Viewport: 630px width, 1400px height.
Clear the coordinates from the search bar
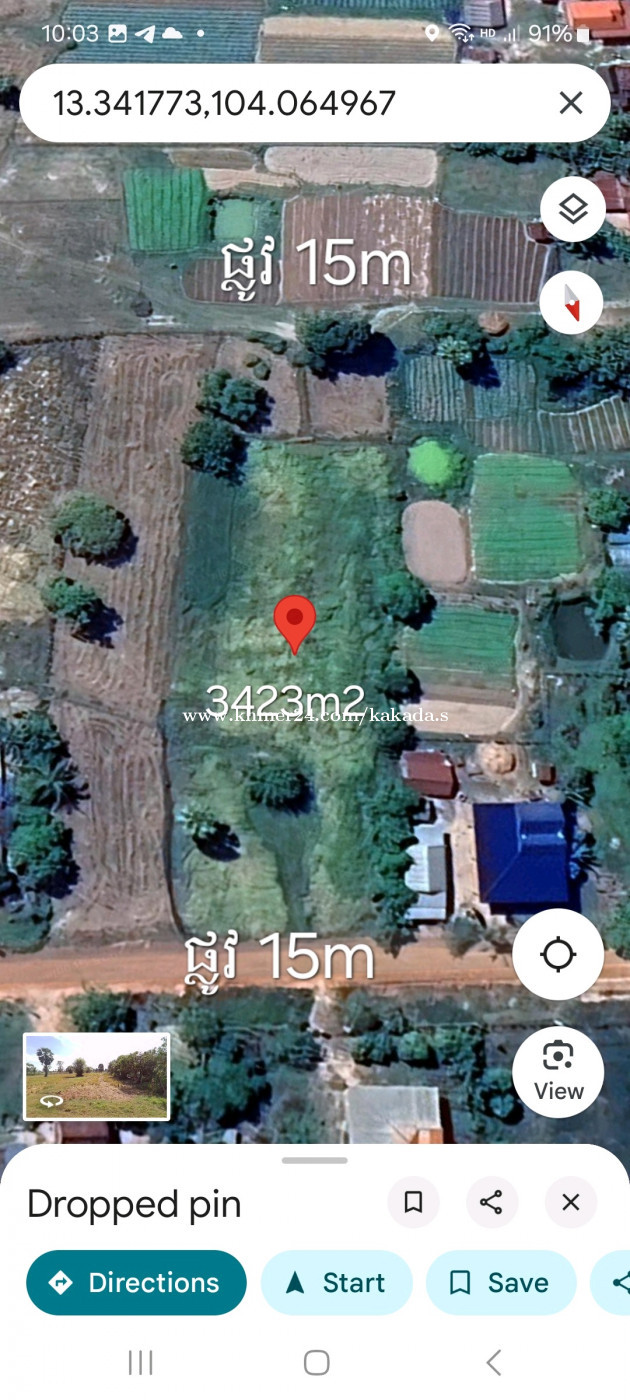pos(571,103)
